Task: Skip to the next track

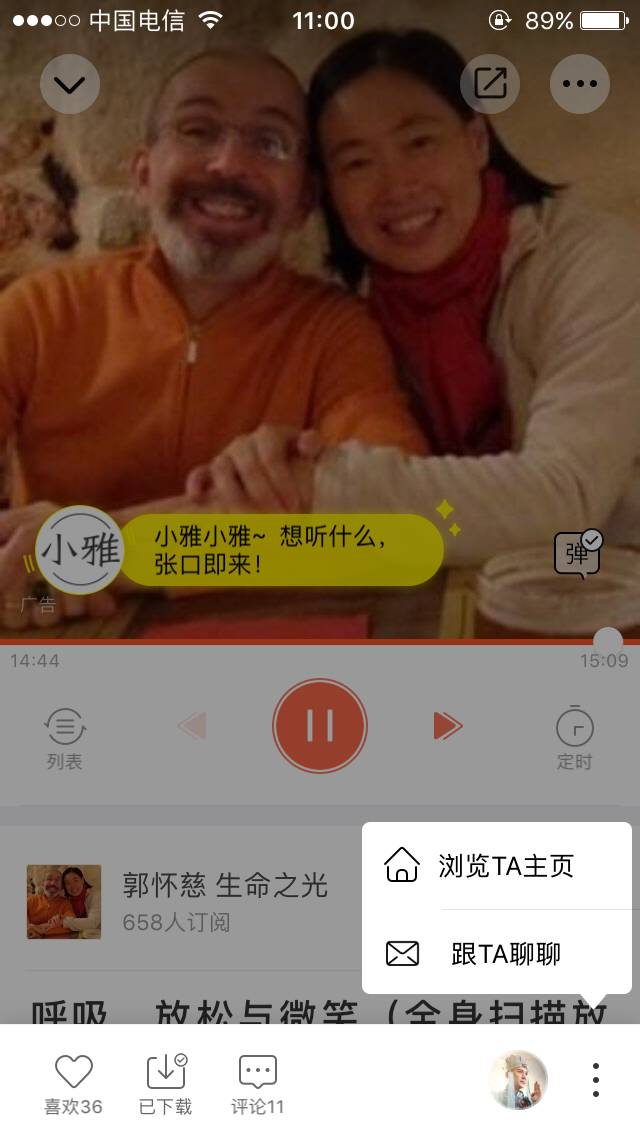Action: click(448, 726)
